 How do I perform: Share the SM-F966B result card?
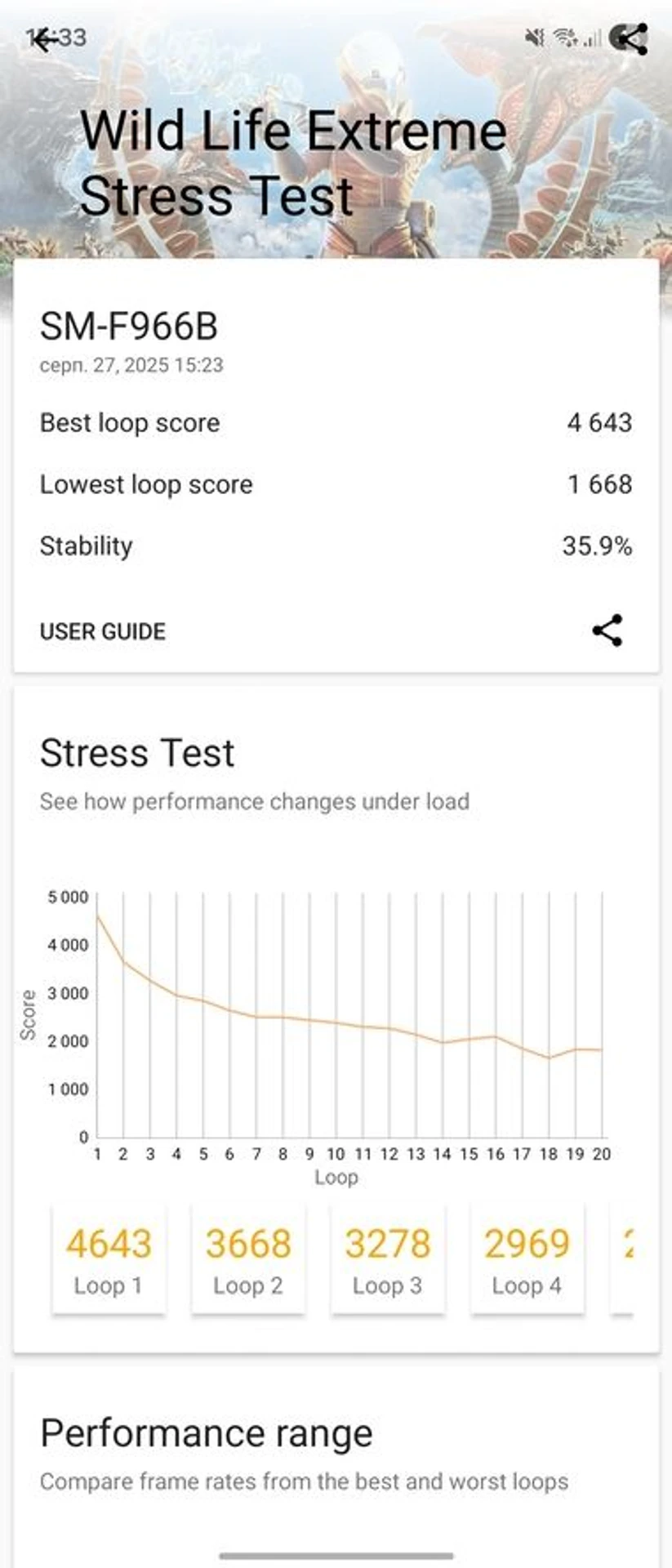point(607,630)
